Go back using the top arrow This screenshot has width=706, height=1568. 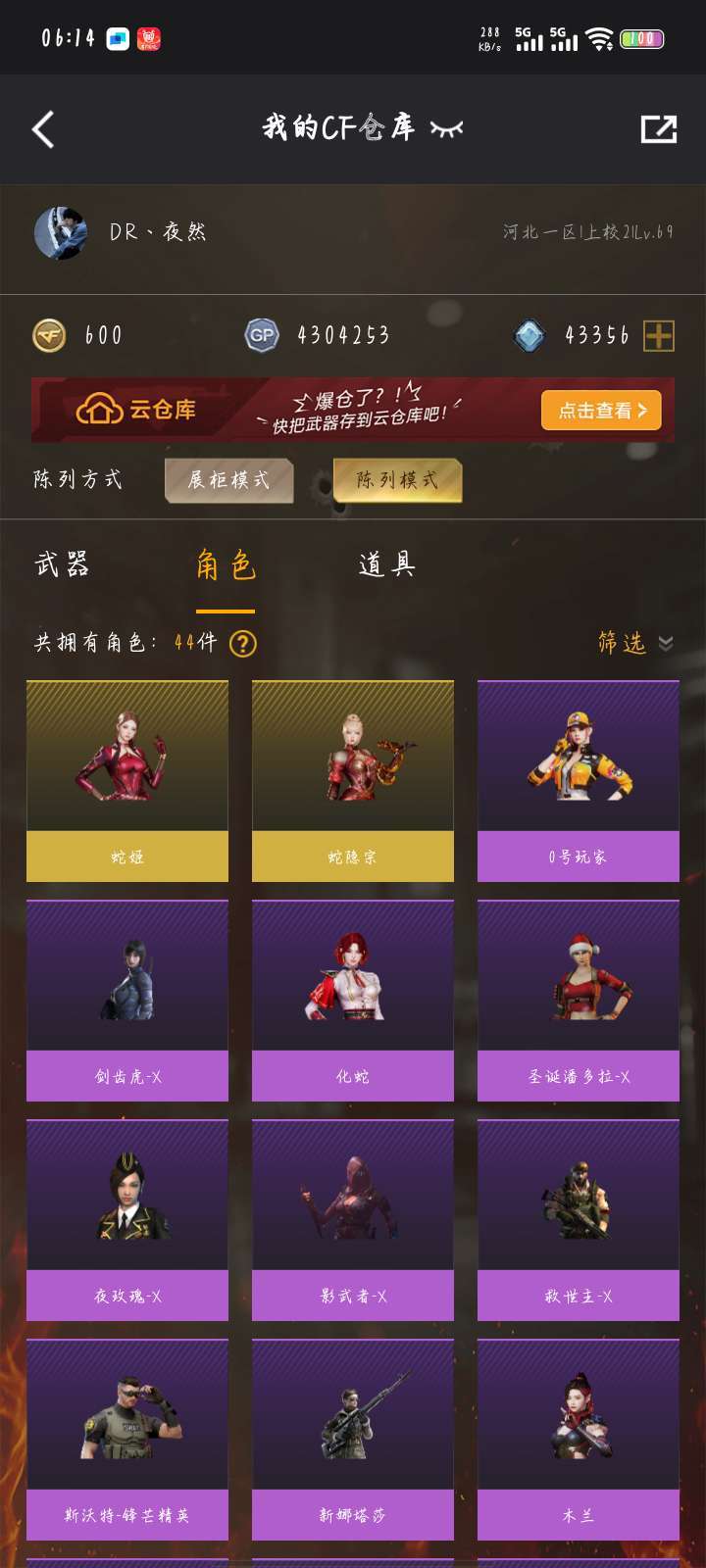[x=43, y=129]
